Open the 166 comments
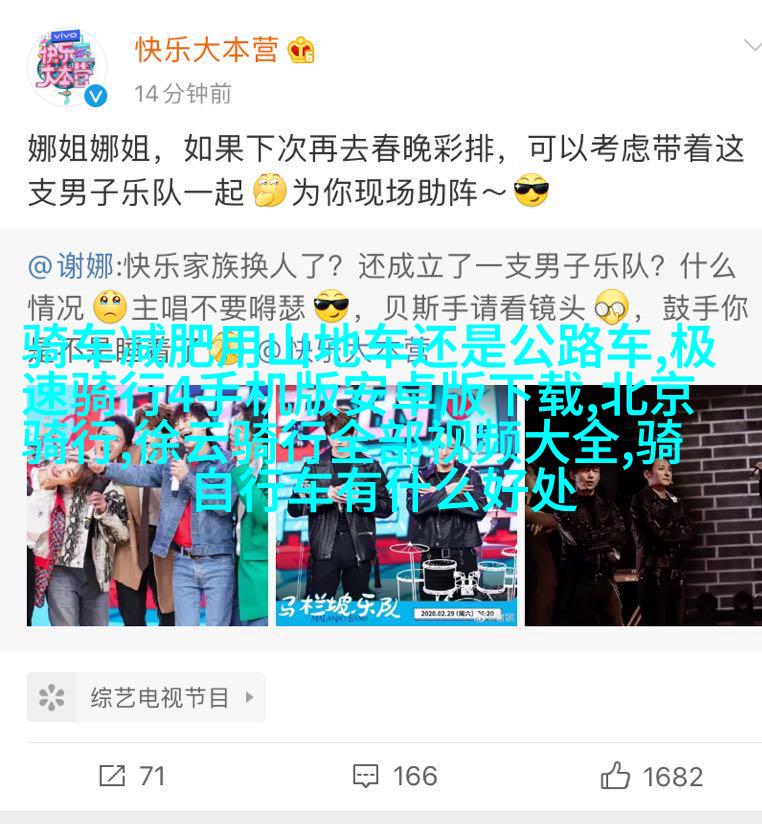Screen dimensions: 762x824 [394, 775]
